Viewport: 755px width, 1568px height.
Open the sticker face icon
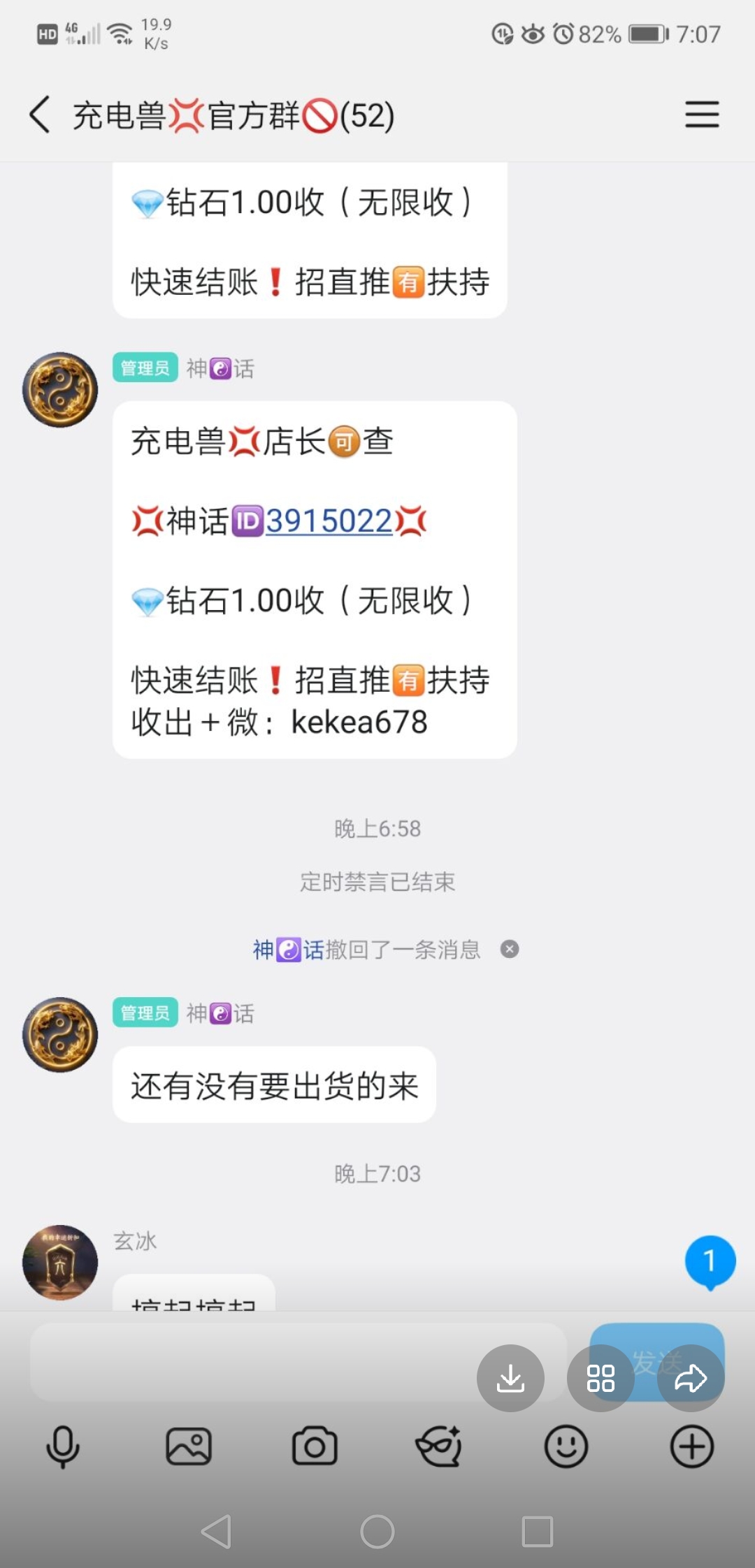click(439, 1446)
